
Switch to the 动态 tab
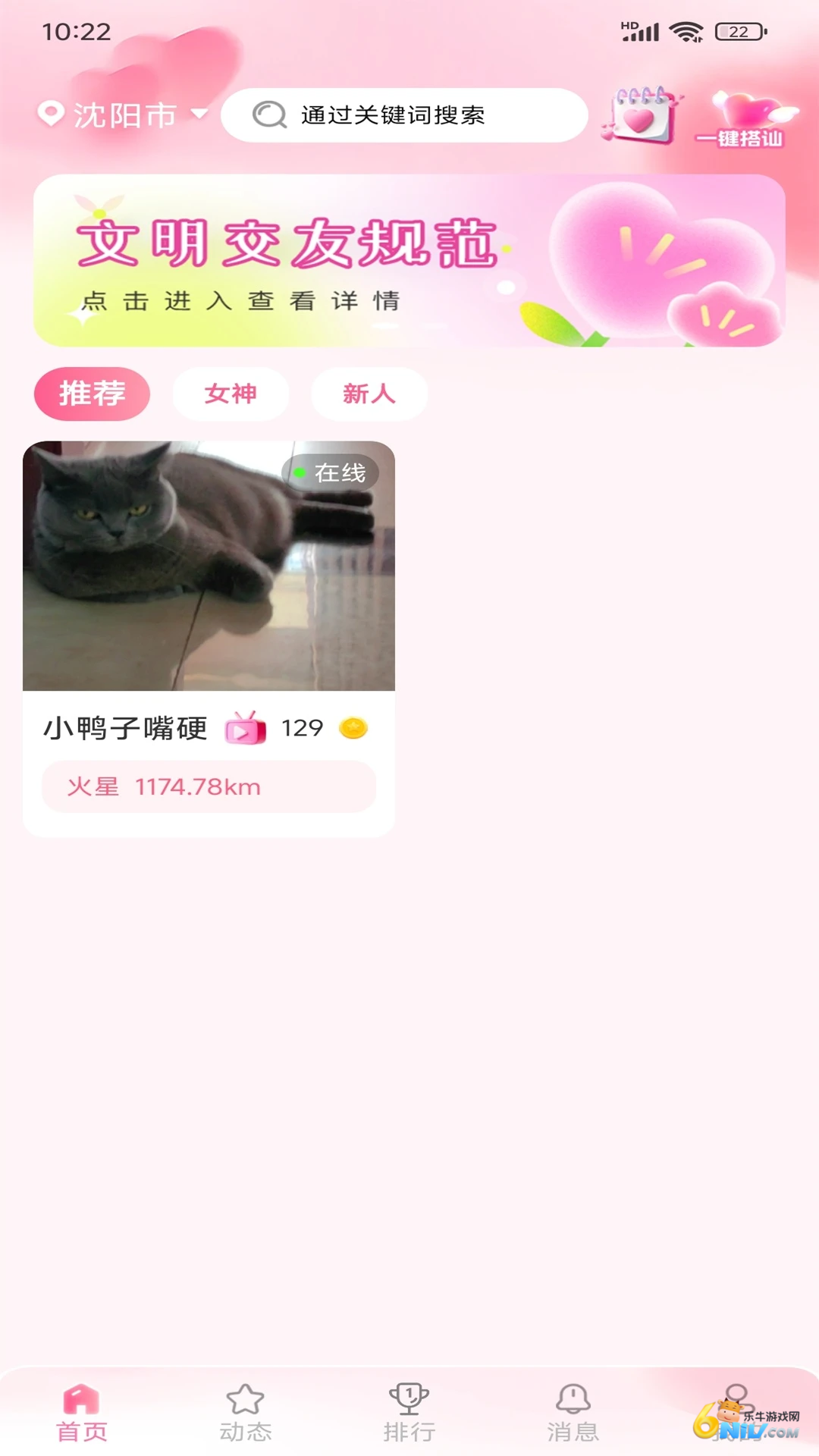point(246,1413)
